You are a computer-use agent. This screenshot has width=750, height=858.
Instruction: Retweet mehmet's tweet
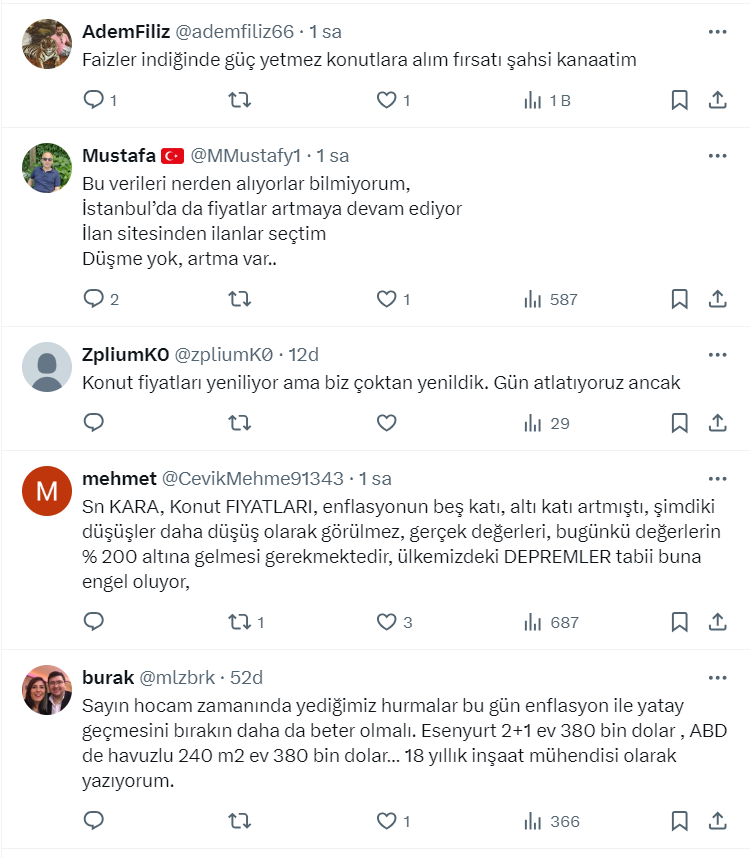(x=240, y=622)
